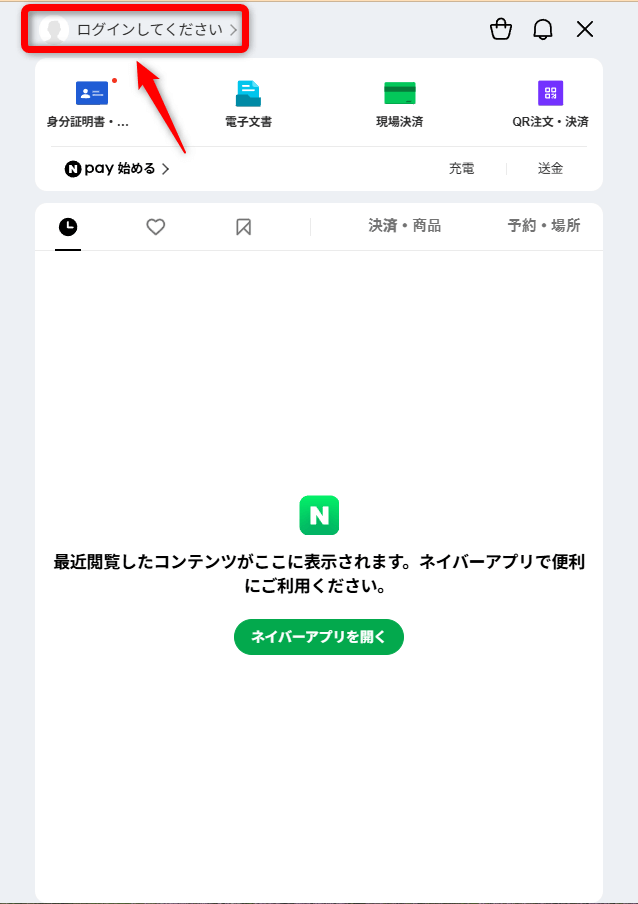638x904 pixels.
Task: Open 身分証明書 shortcut
Action: tap(91, 104)
